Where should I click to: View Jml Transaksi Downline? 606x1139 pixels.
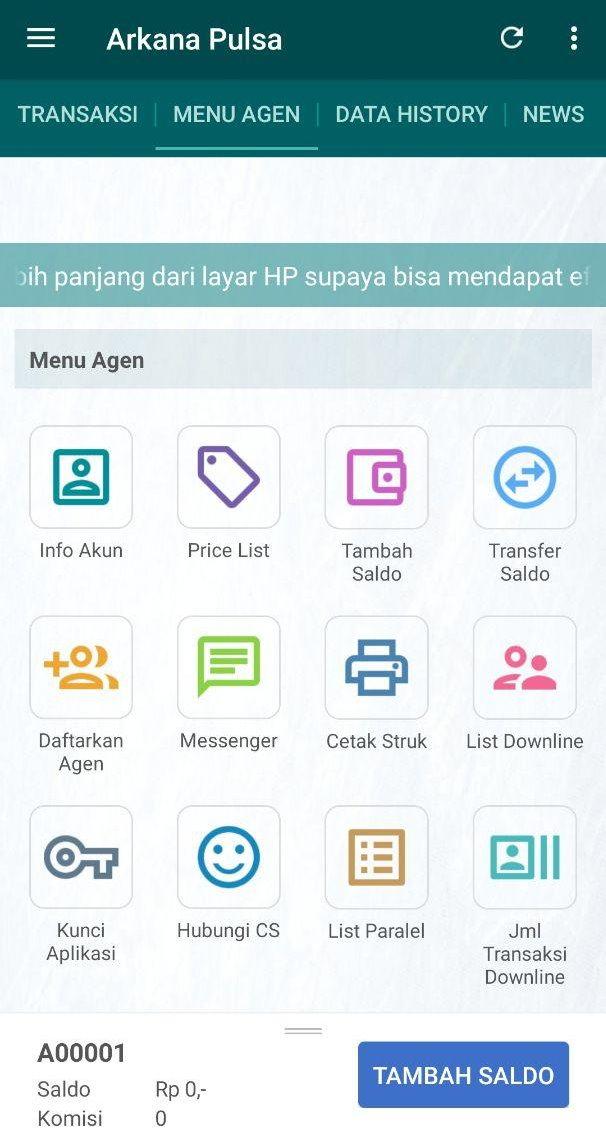click(x=525, y=857)
